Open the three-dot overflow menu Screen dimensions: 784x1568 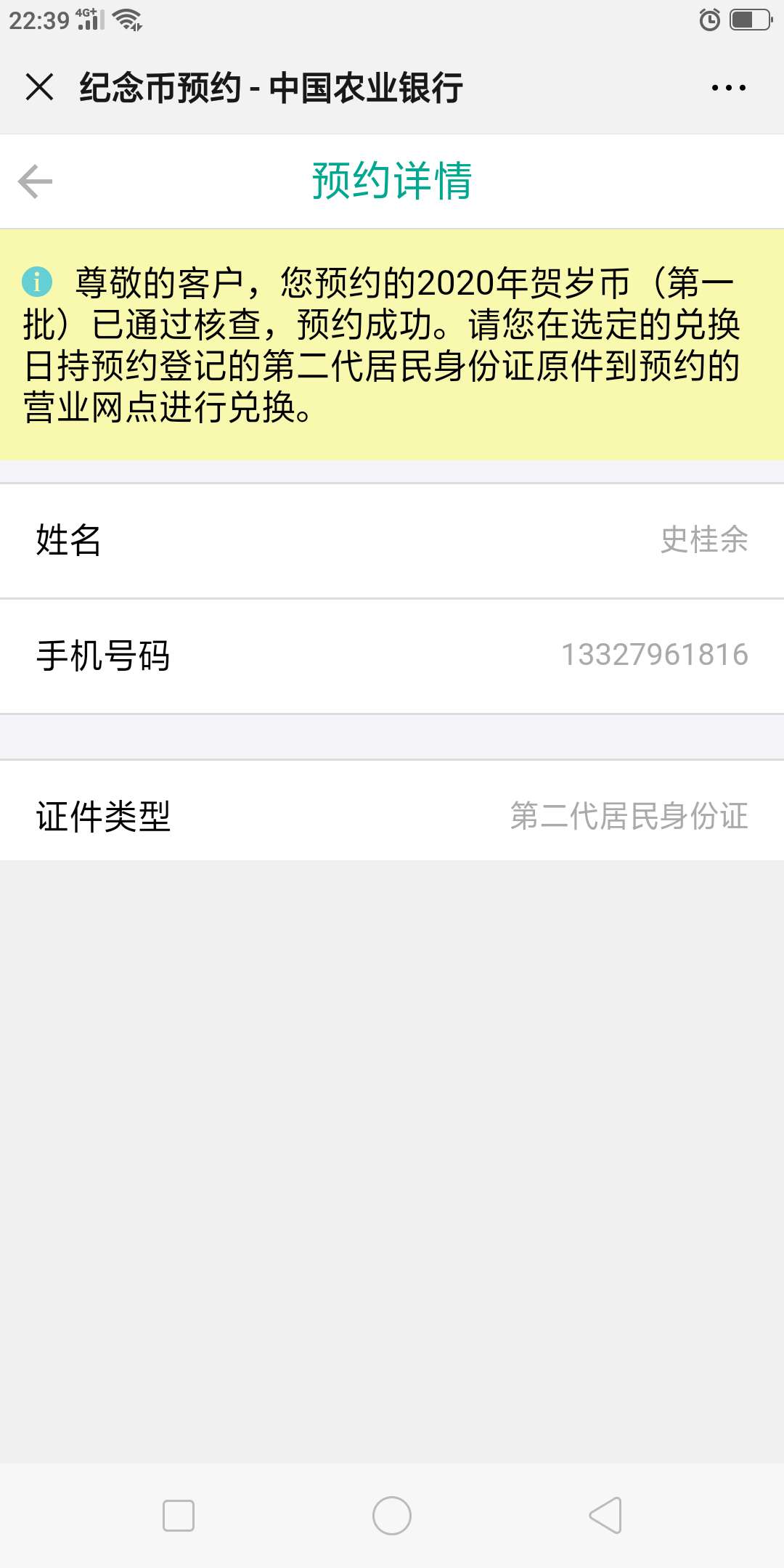728,88
